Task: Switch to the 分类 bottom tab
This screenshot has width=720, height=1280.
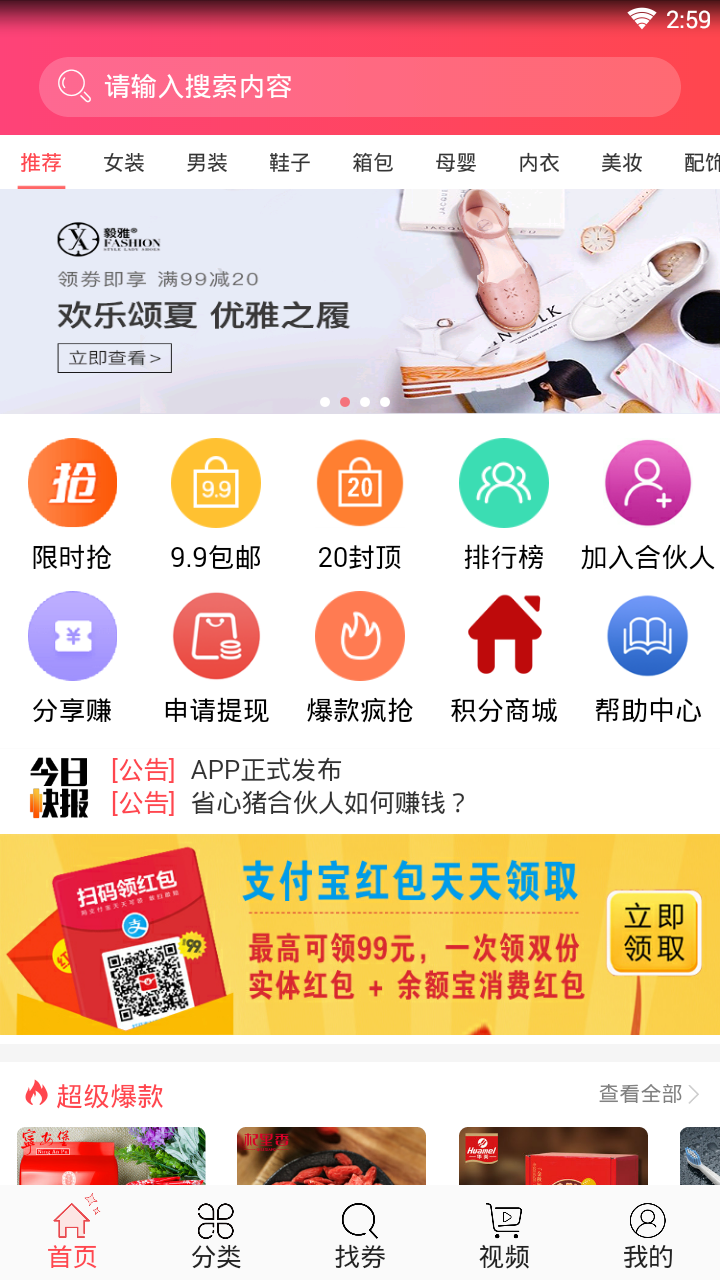Action: [x=216, y=1235]
